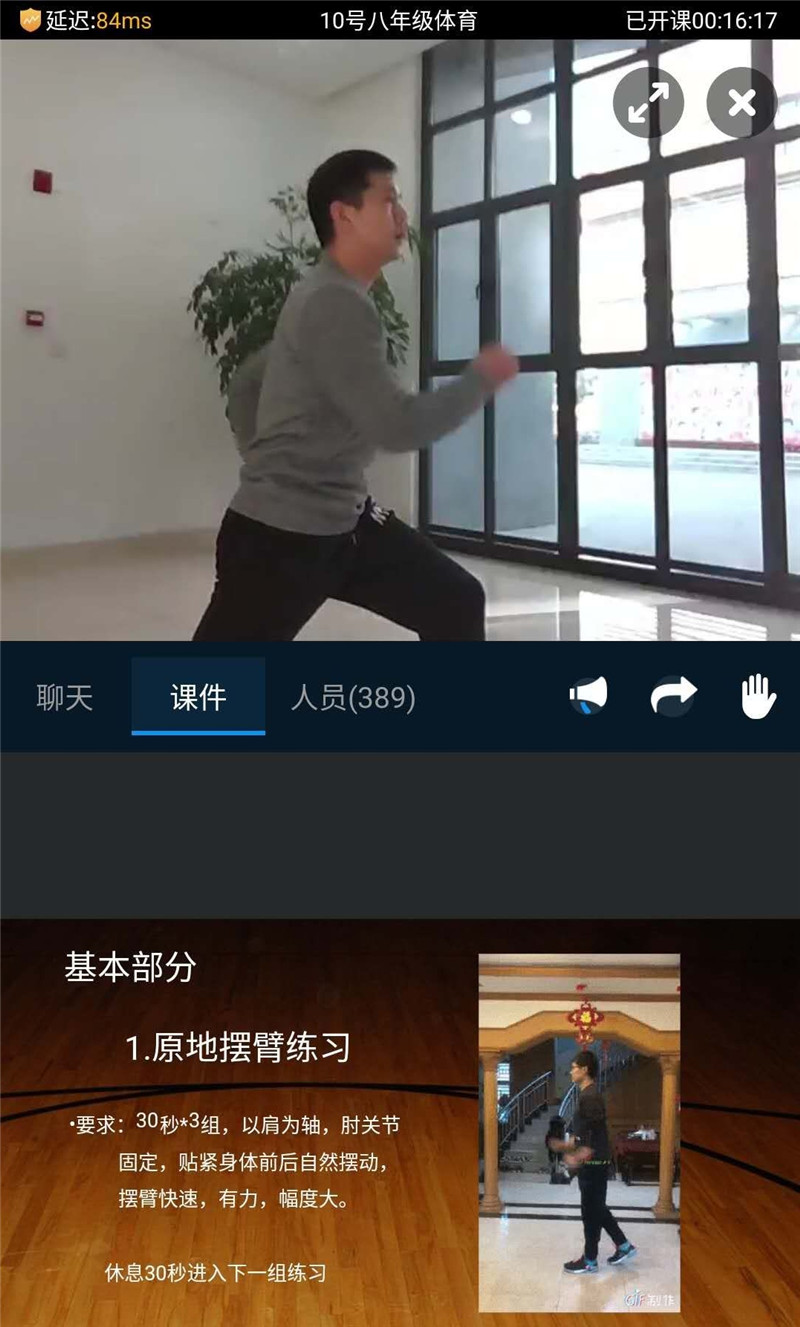800x1327 pixels.
Task: Raise your hand in class
Action: (x=758, y=695)
